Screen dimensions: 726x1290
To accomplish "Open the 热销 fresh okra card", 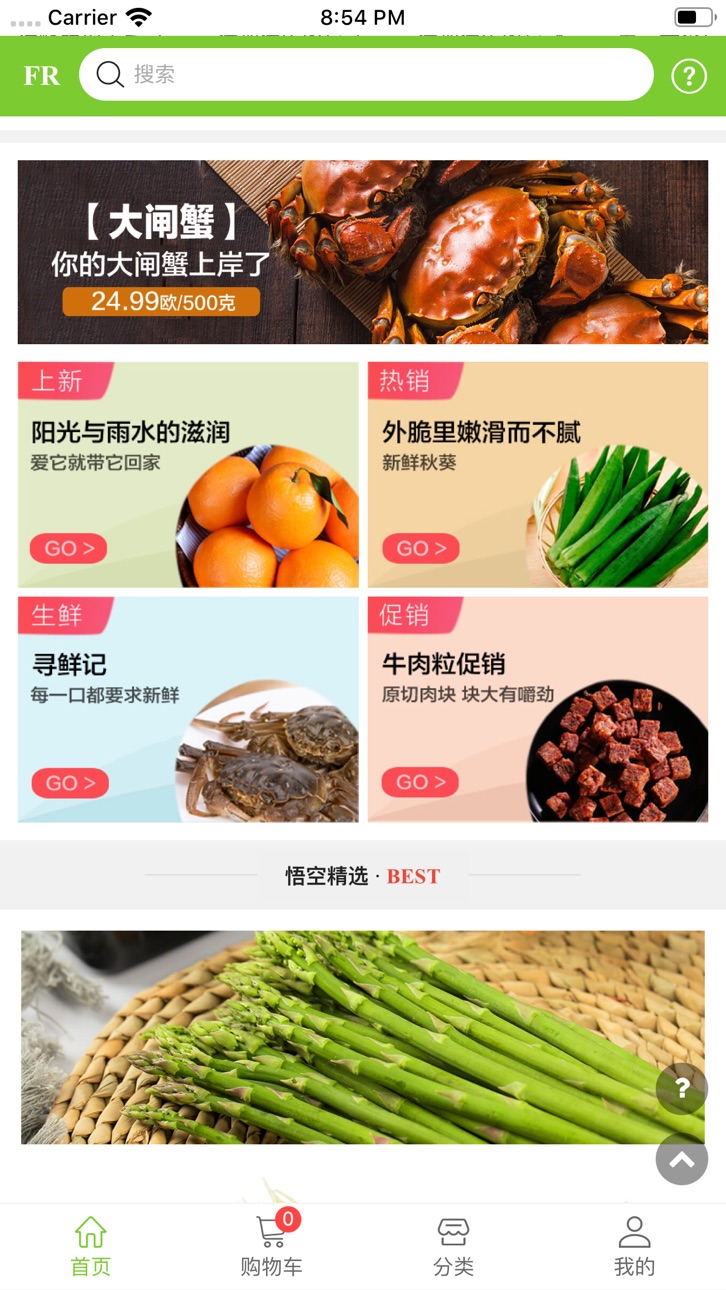I will [538, 475].
